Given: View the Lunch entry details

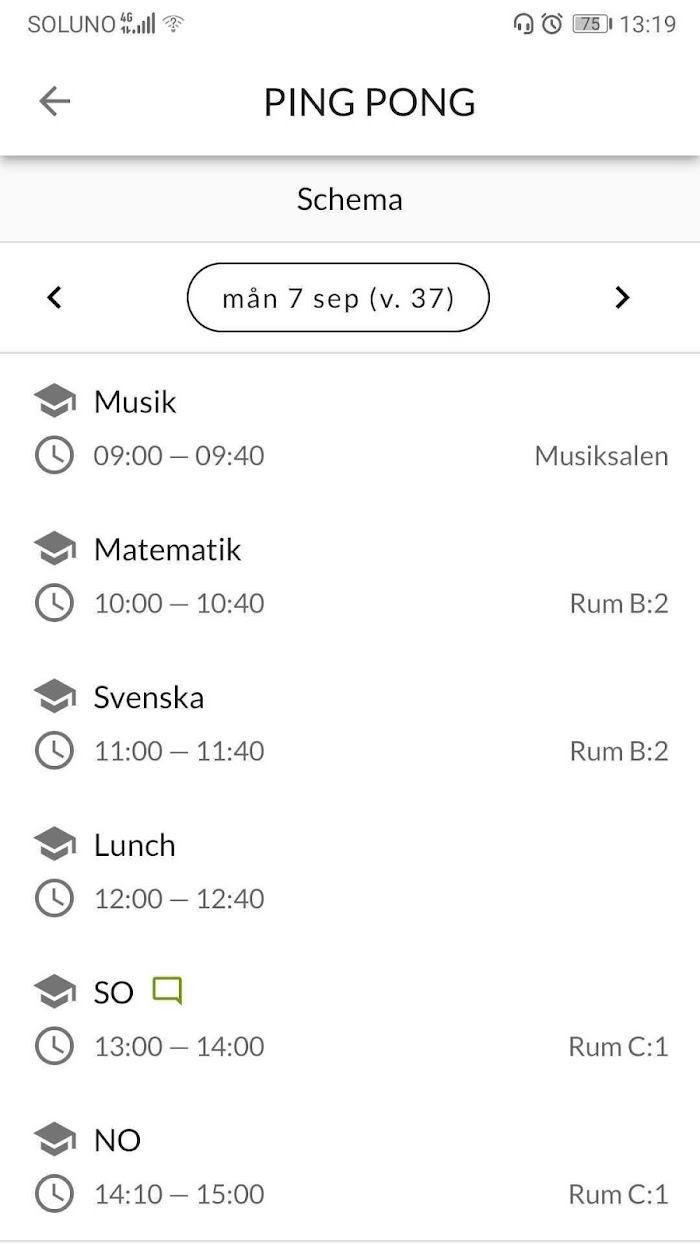Looking at the screenshot, I should pyautogui.click(x=350, y=872).
